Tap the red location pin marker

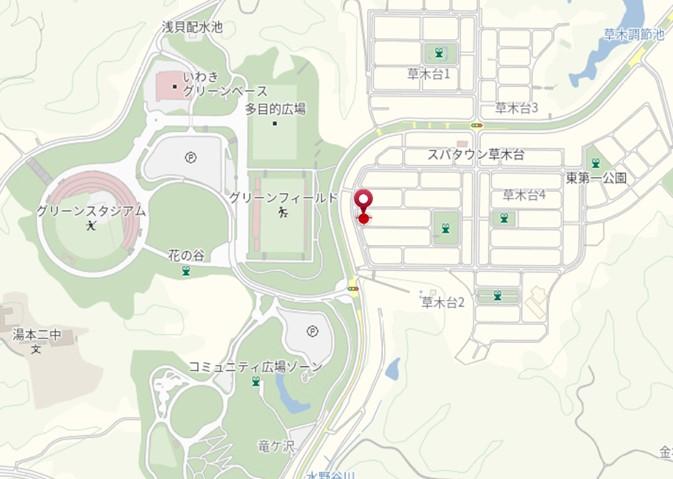pos(364,202)
